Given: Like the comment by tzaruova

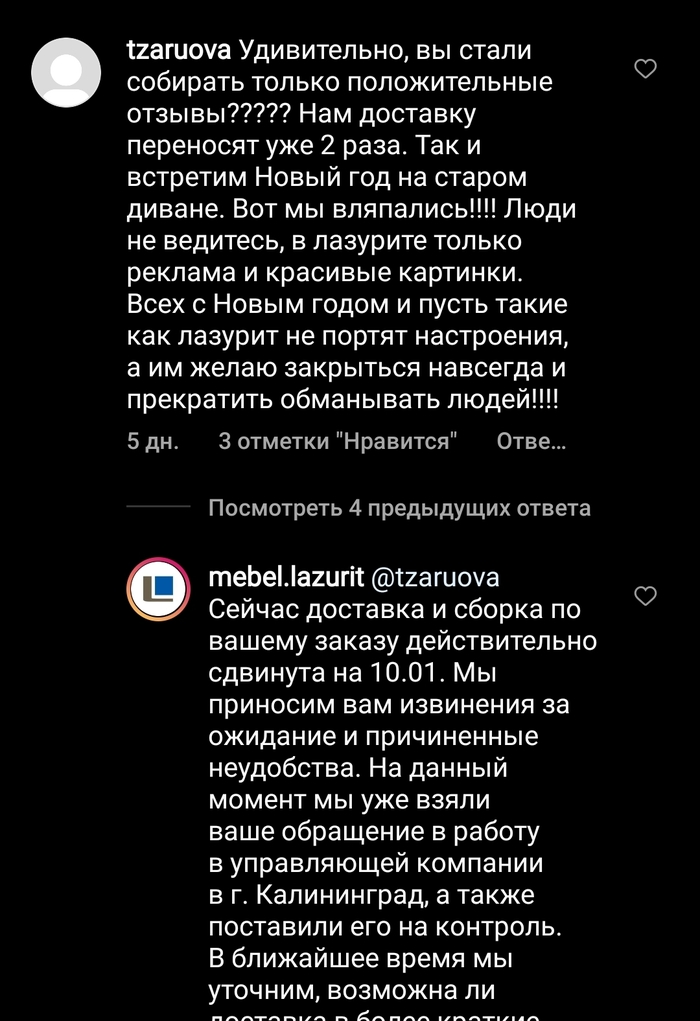Looking at the screenshot, I should tap(646, 69).
